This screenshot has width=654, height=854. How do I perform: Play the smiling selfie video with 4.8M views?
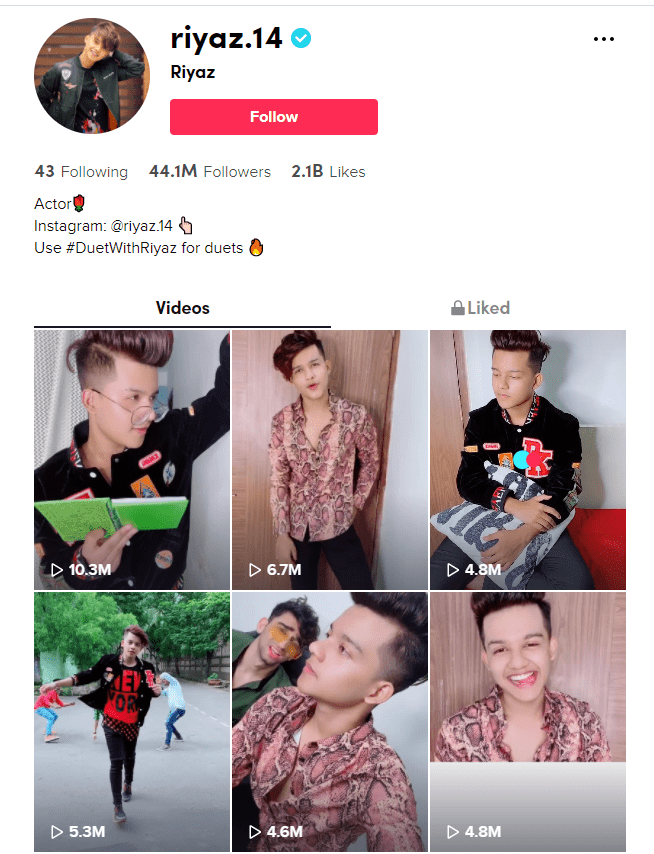pos(527,720)
